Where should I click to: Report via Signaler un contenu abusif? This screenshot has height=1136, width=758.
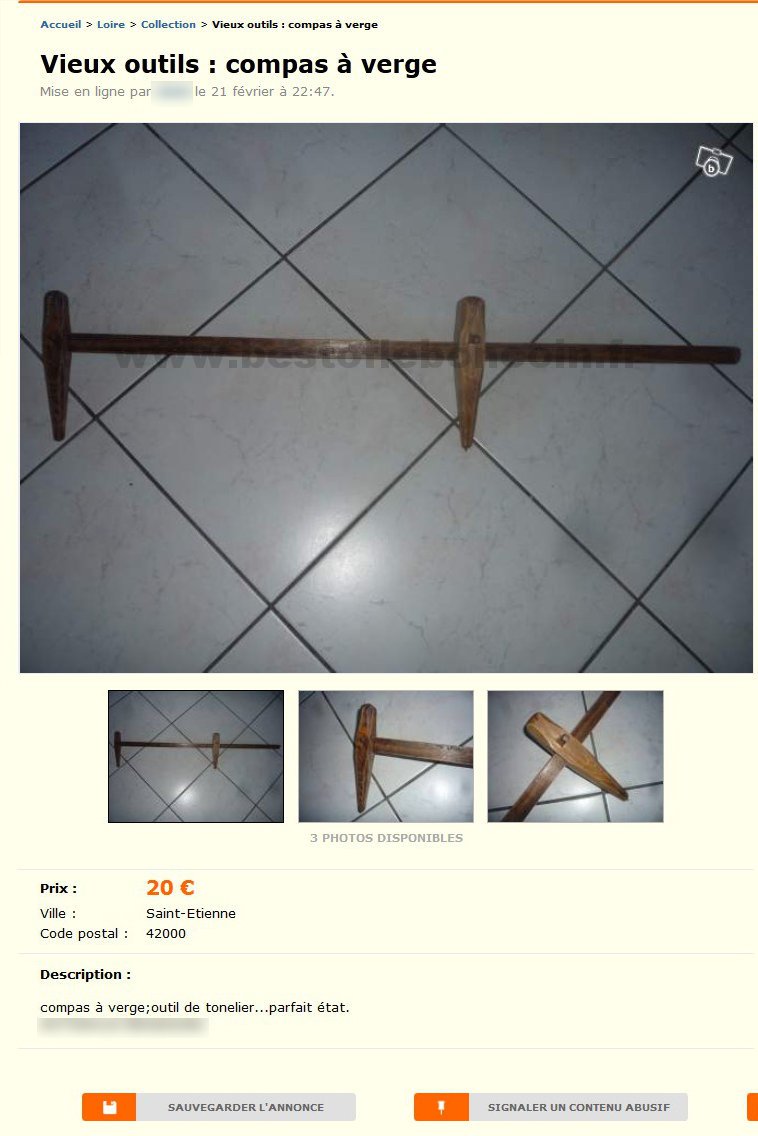click(x=551, y=1107)
